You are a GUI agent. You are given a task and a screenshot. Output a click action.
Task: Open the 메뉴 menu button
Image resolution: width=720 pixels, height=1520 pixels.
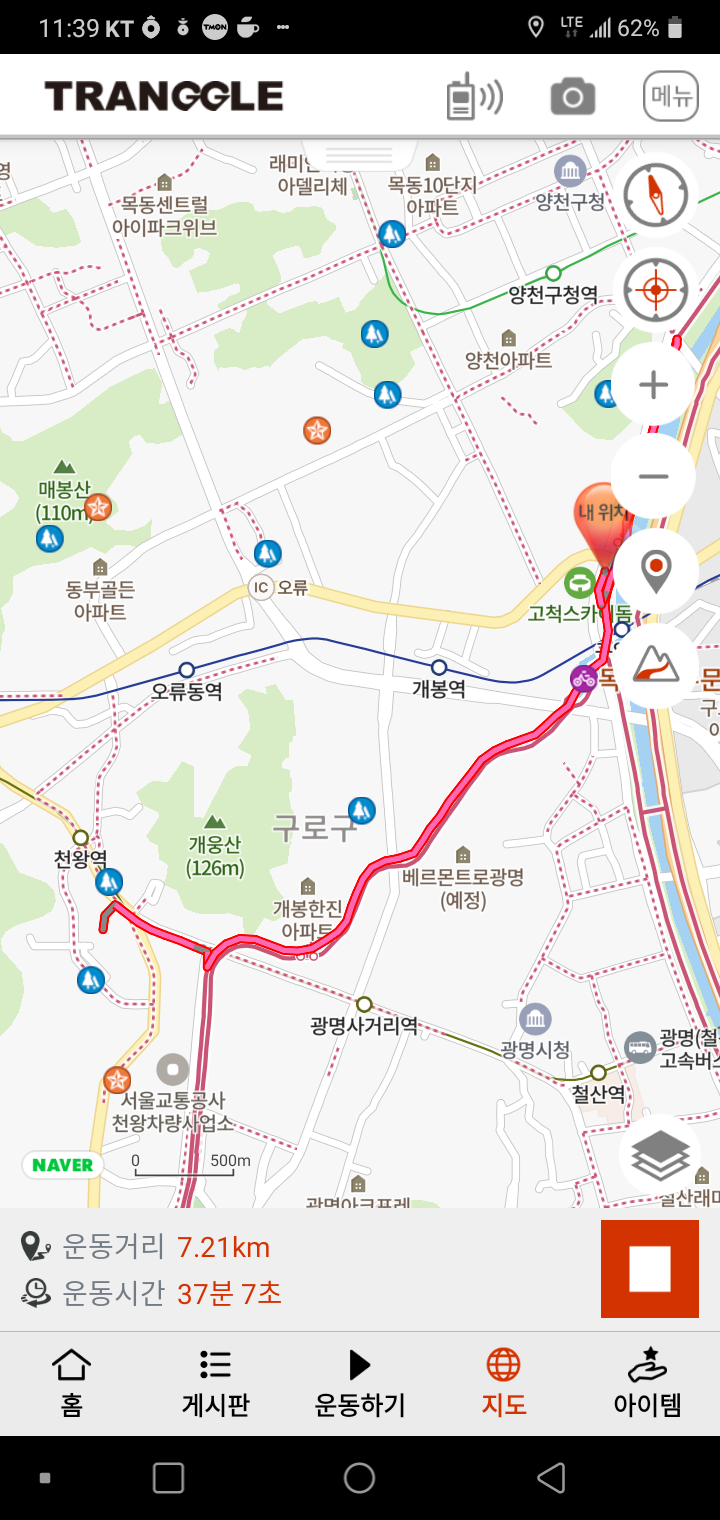click(x=670, y=97)
